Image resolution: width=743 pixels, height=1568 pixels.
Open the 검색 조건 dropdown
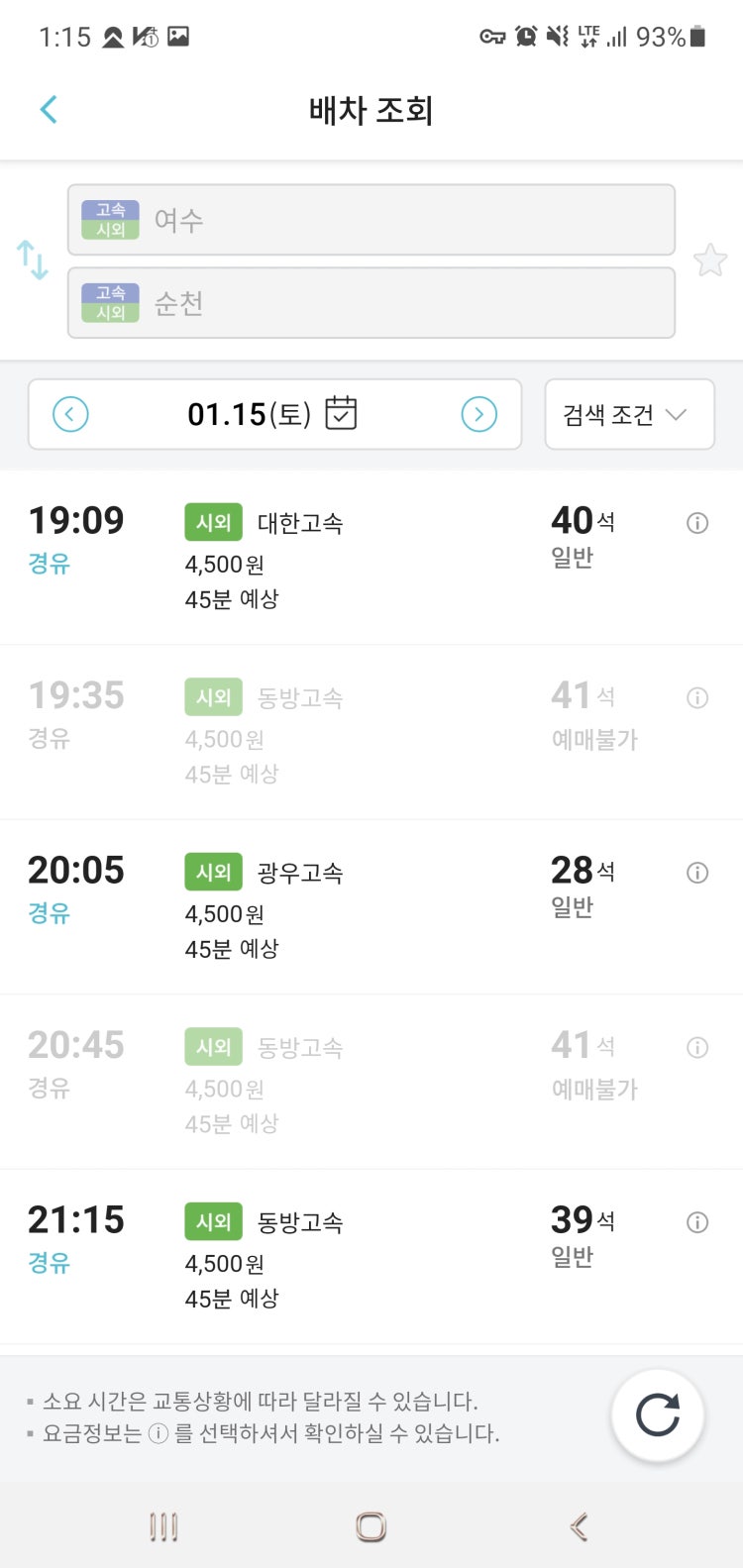click(x=629, y=414)
